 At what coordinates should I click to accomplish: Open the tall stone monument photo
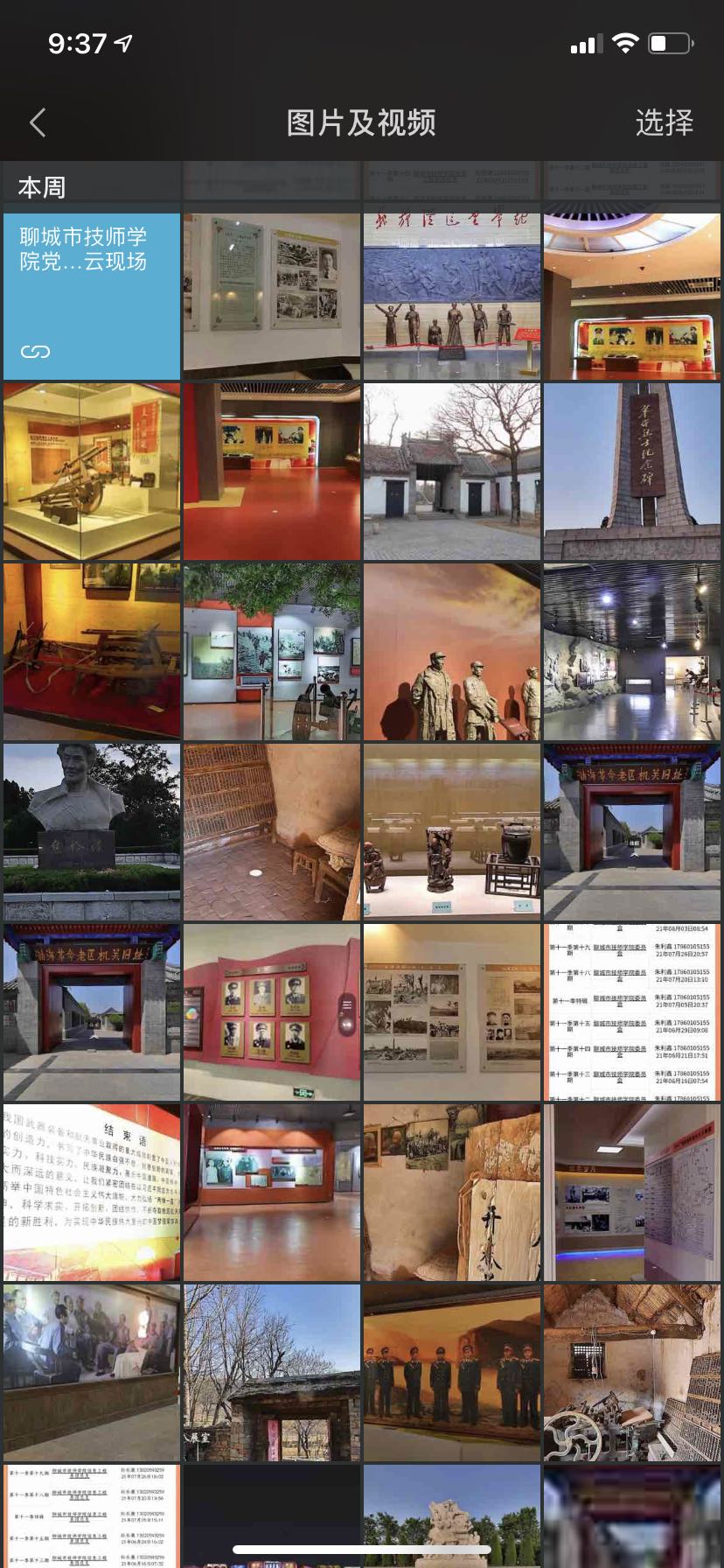(631, 472)
